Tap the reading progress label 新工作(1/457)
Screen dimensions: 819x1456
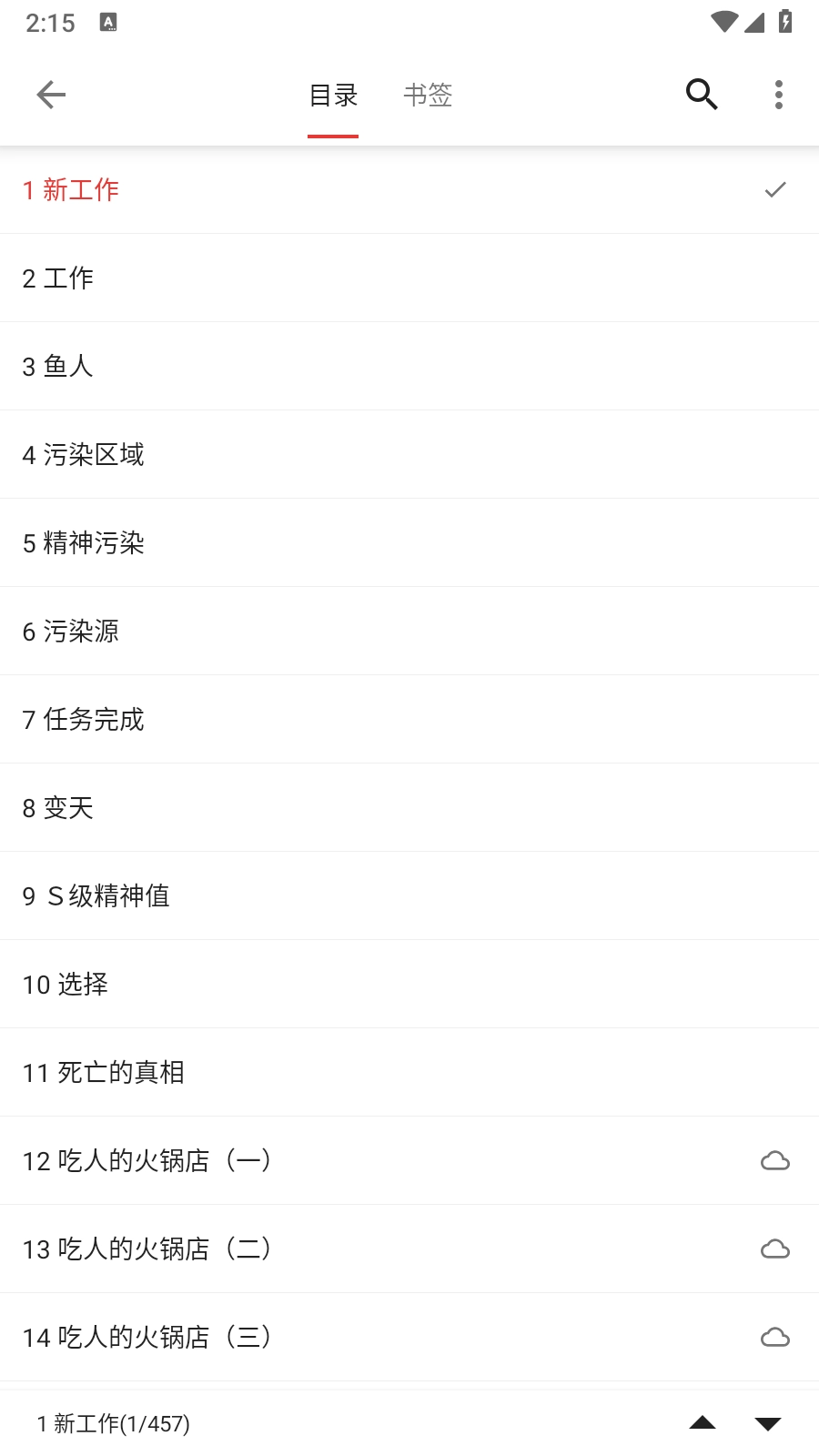click(x=112, y=1423)
